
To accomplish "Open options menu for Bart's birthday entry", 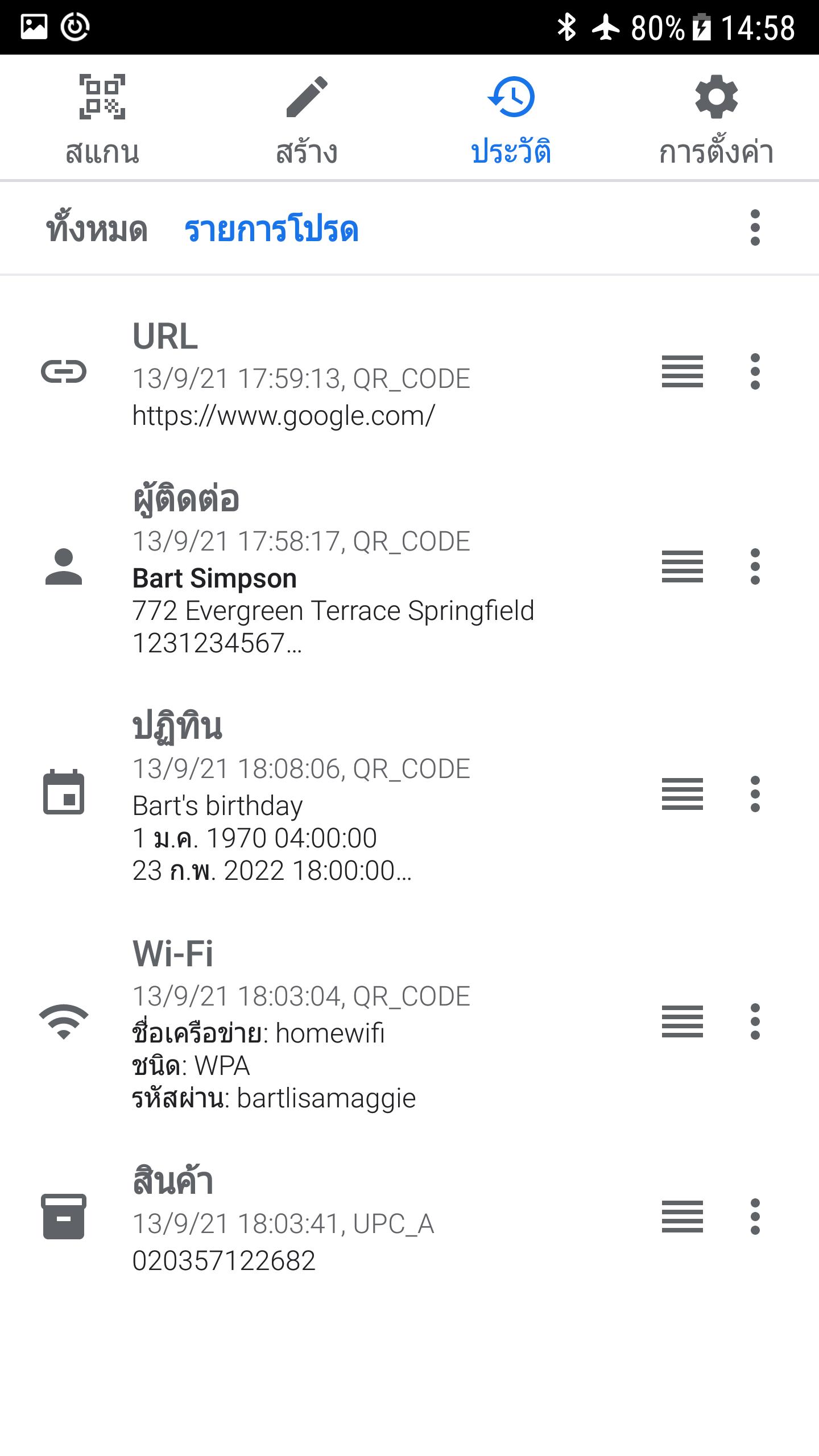I will pyautogui.click(x=755, y=794).
